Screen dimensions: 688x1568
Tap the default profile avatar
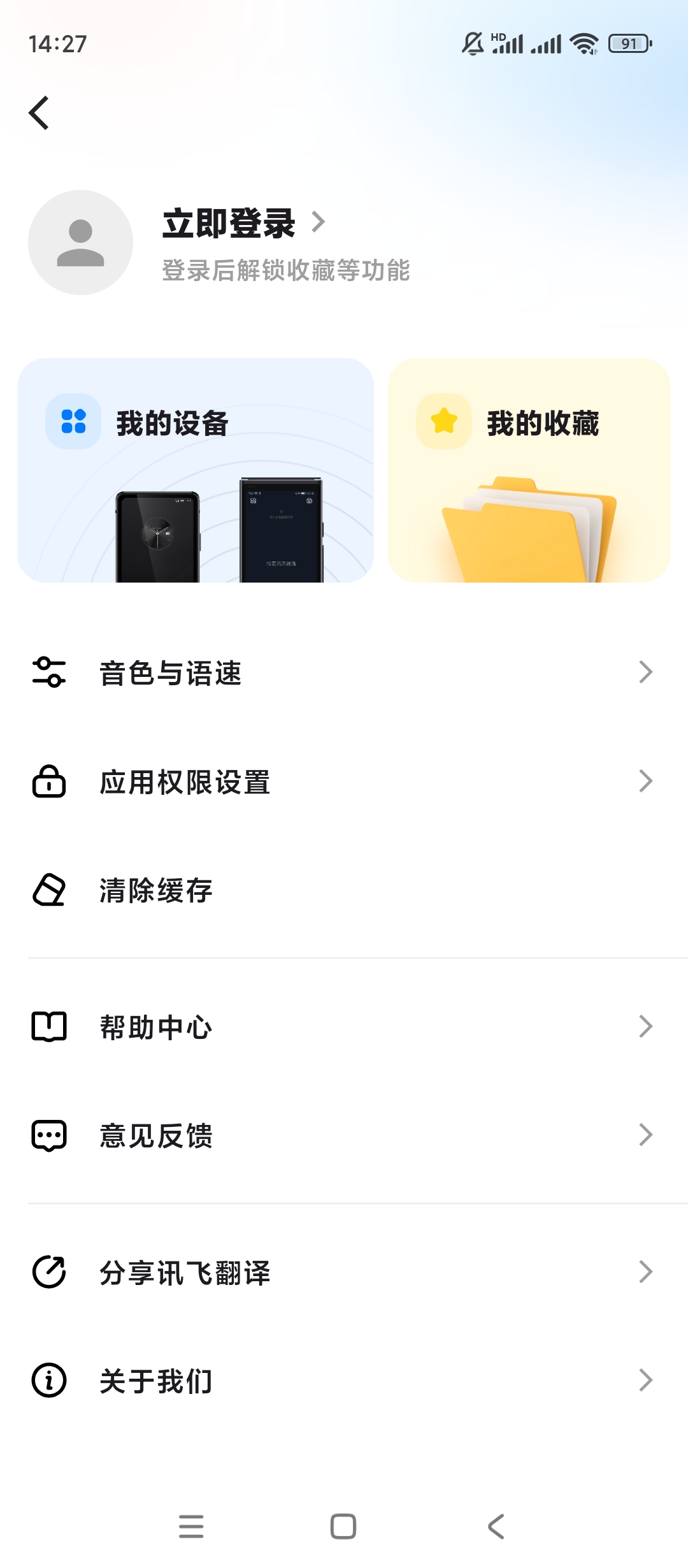coord(80,242)
